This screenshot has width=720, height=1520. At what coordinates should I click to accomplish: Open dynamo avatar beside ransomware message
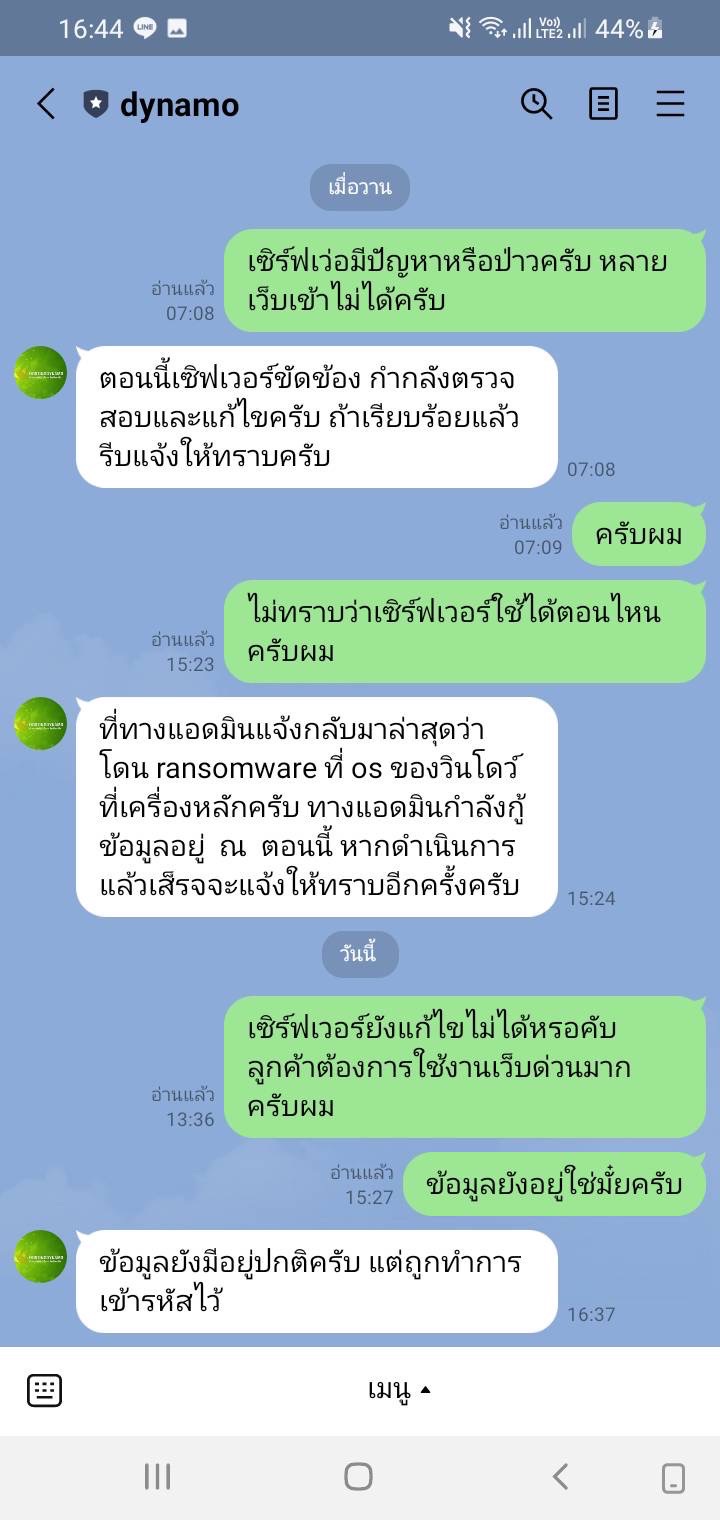pos(40,723)
